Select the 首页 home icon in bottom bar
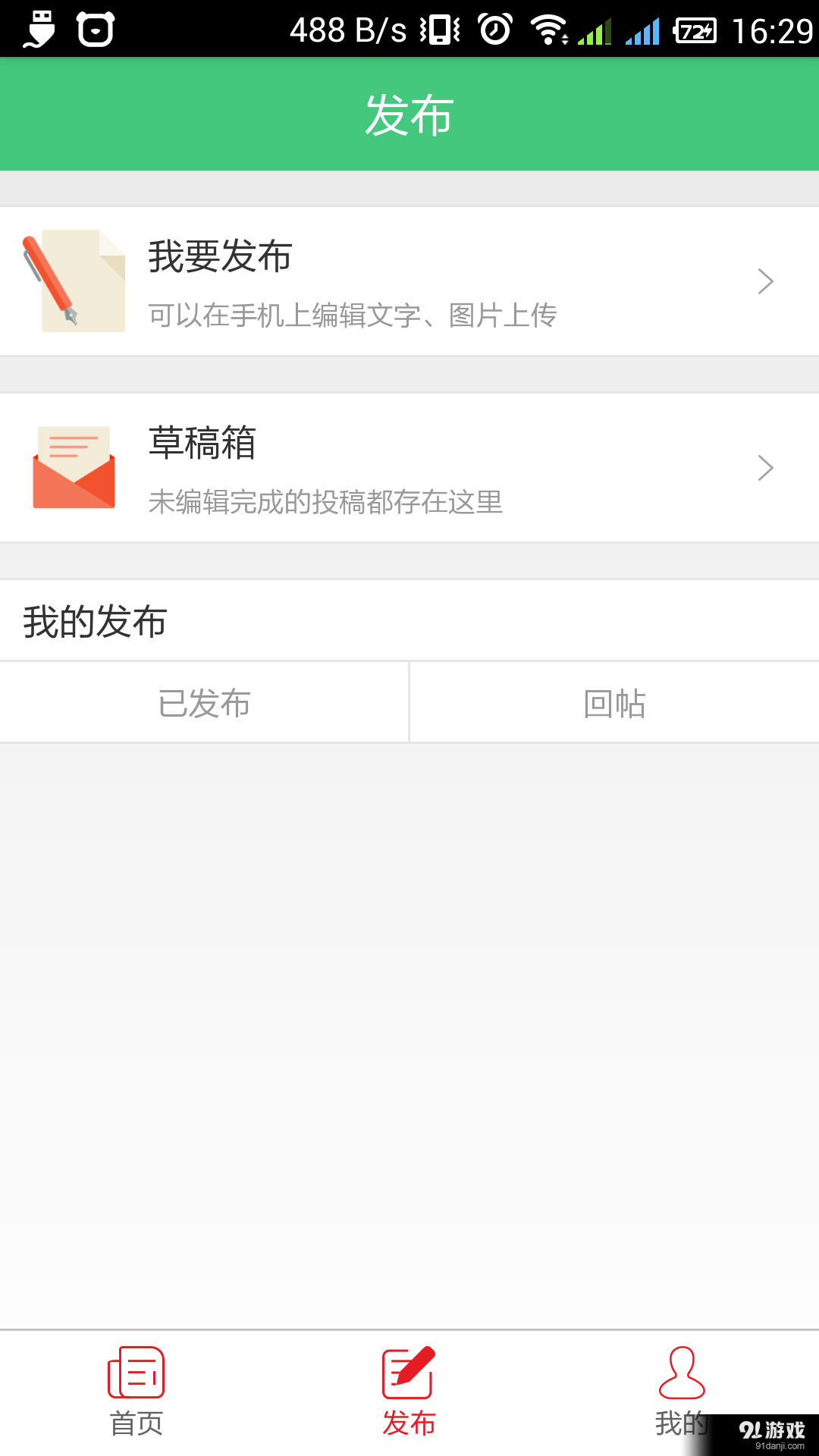The image size is (819, 1456). (136, 1373)
